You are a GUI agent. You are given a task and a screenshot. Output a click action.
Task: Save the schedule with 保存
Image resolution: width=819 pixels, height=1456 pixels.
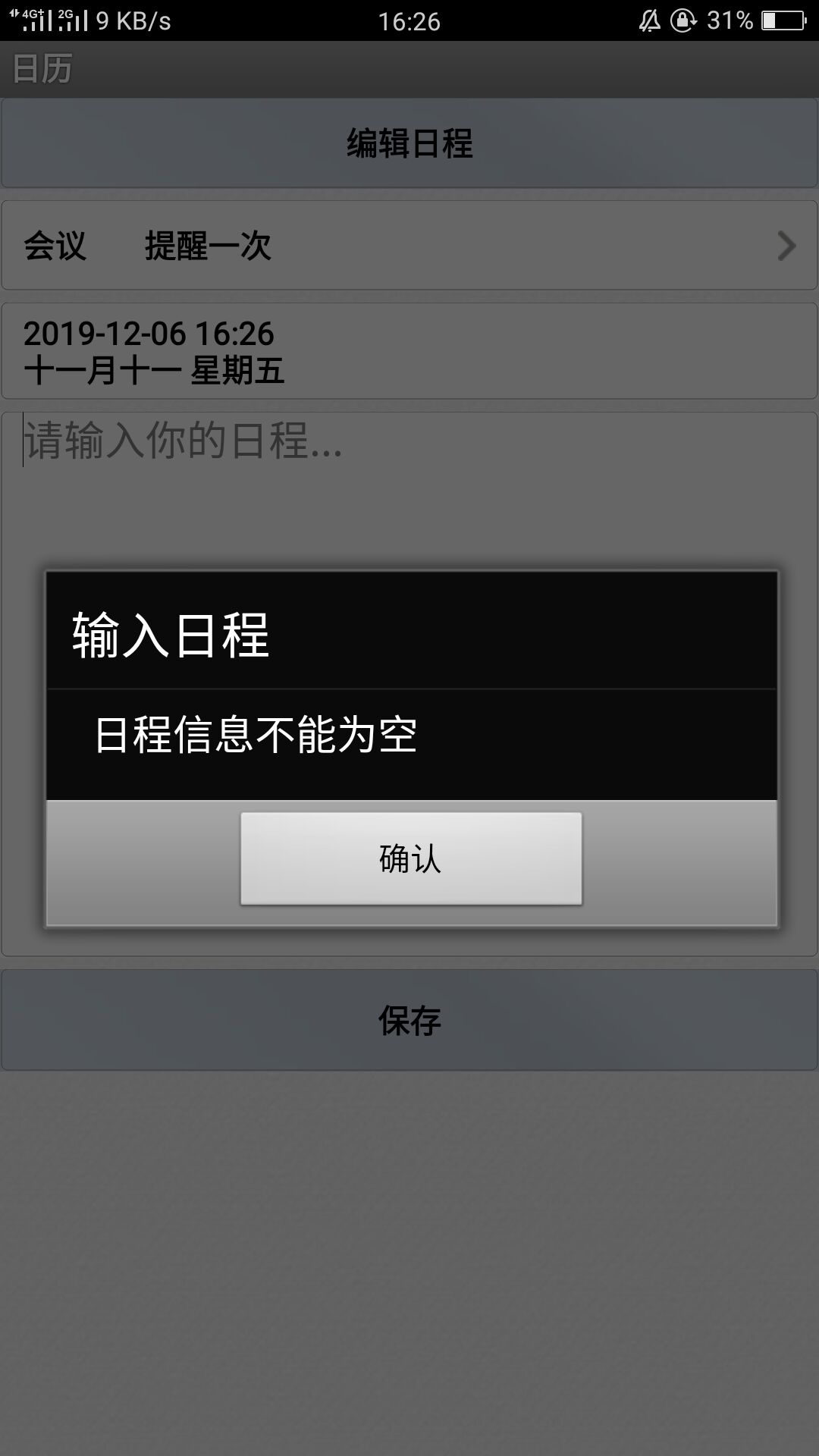point(409,1020)
